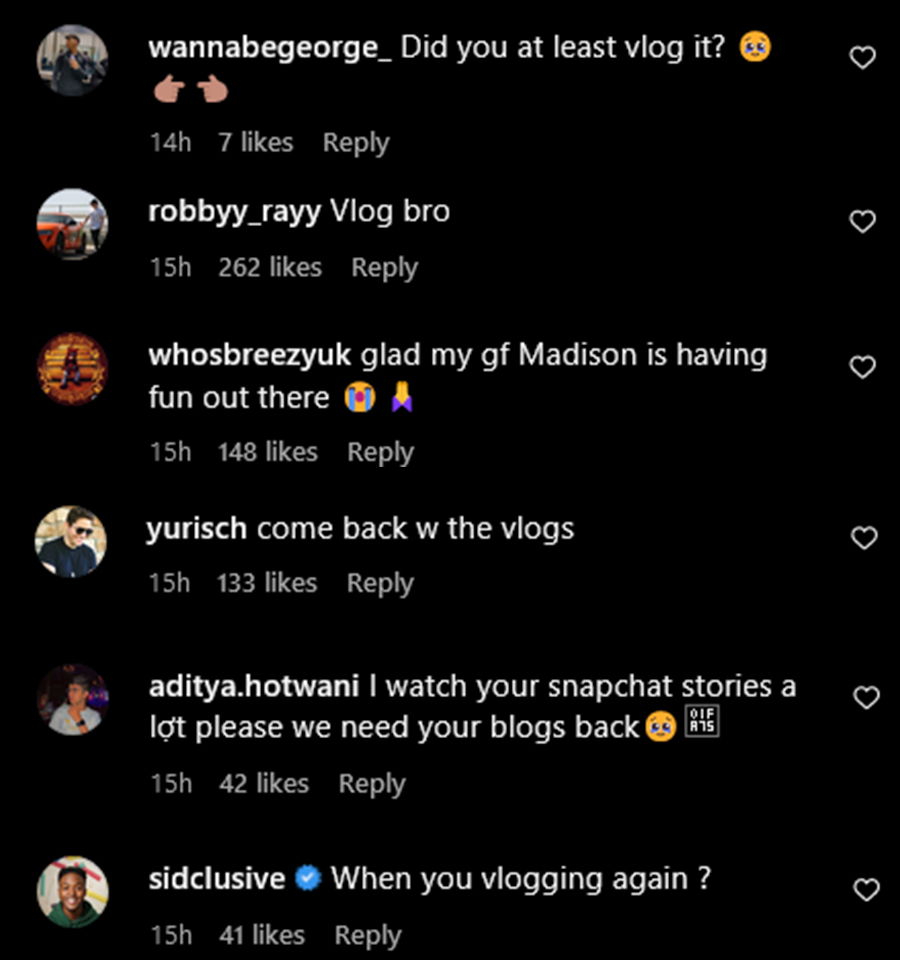Reply to robbyy_rayy's comment
The width and height of the screenshot is (900, 960).
(x=384, y=268)
